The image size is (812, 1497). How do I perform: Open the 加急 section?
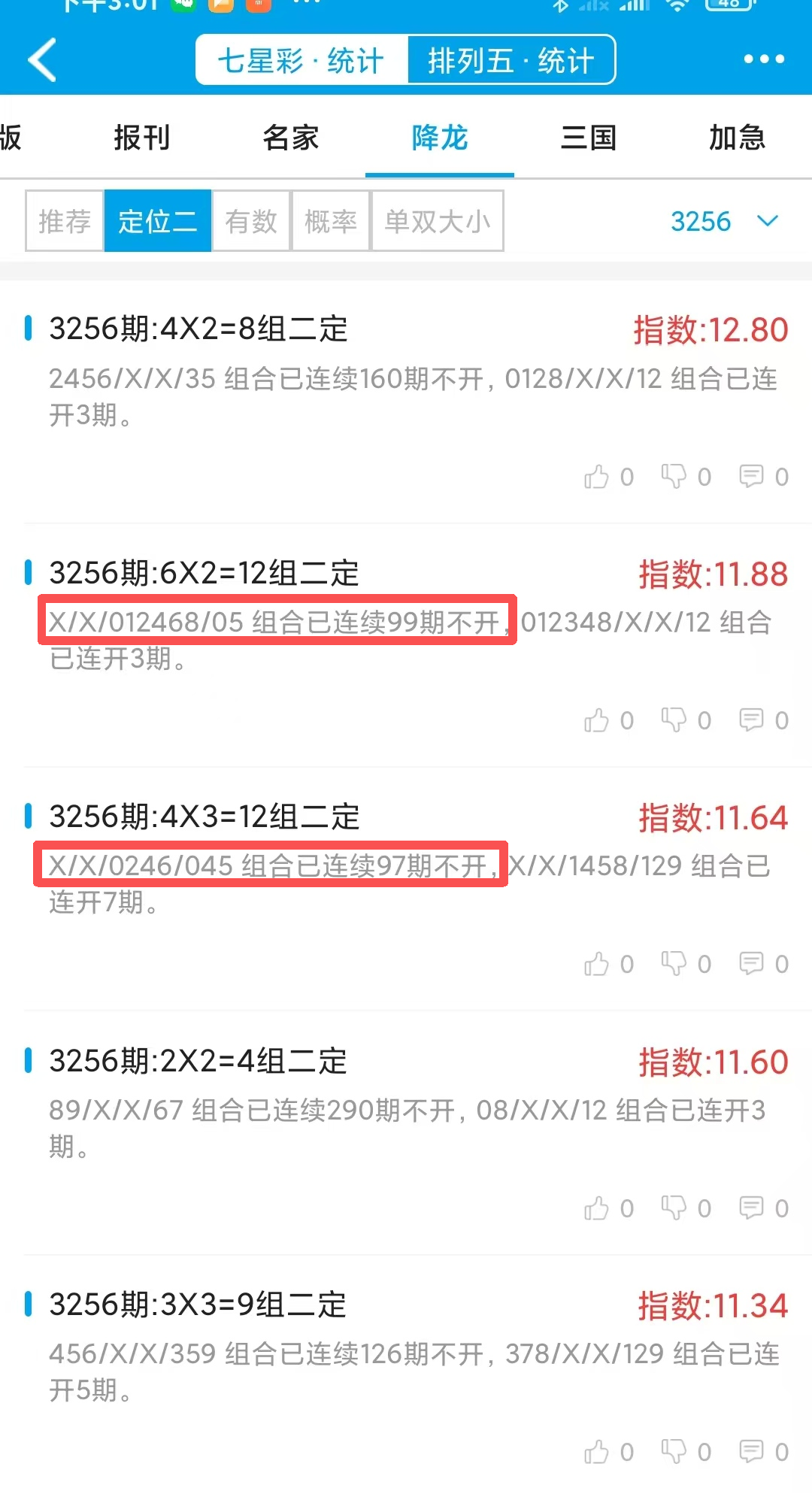[737, 138]
